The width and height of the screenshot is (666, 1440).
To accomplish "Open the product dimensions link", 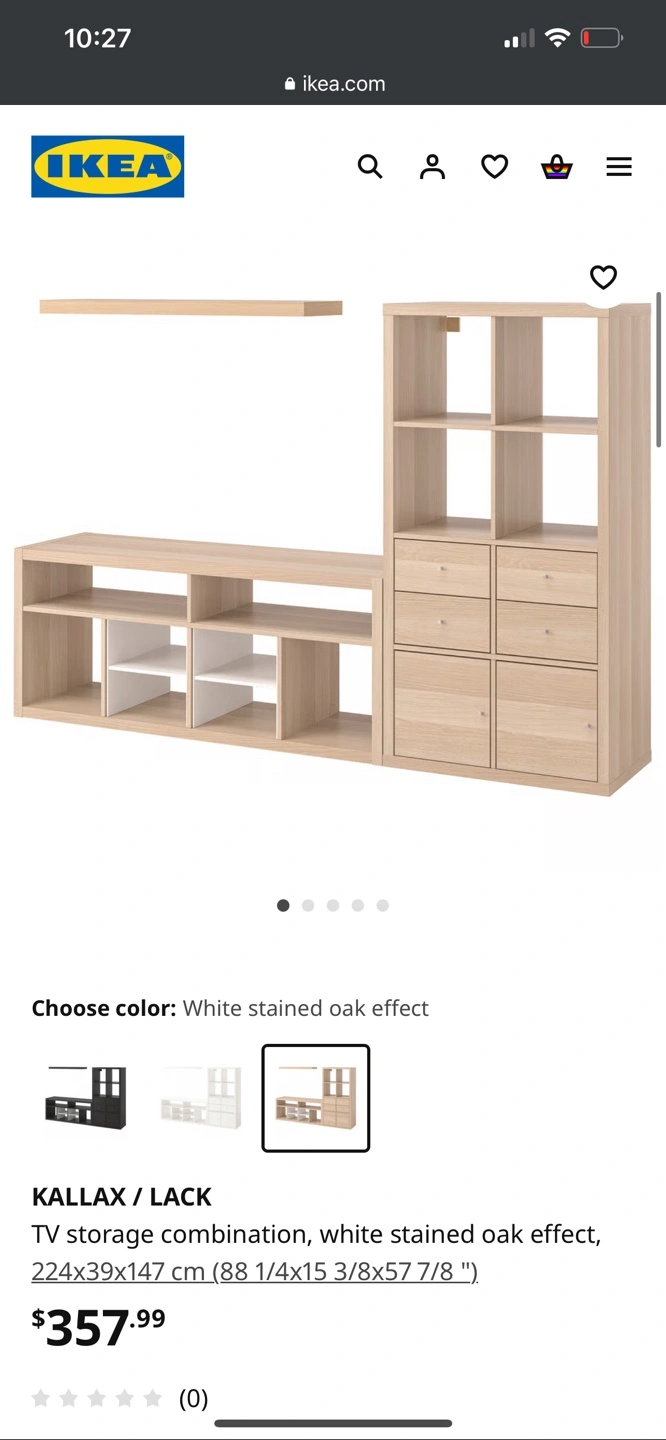I will click(255, 1271).
